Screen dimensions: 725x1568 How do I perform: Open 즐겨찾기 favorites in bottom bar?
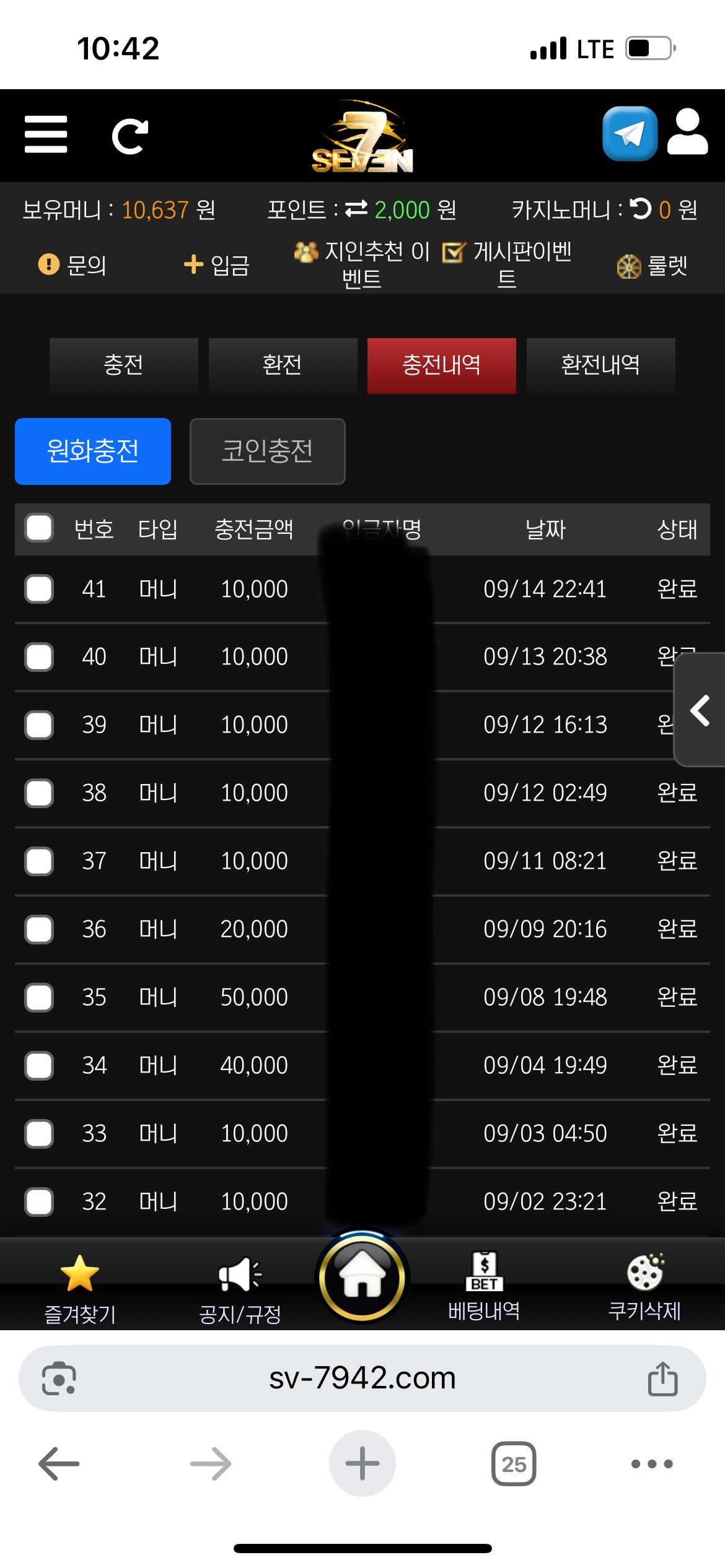coord(80,1286)
